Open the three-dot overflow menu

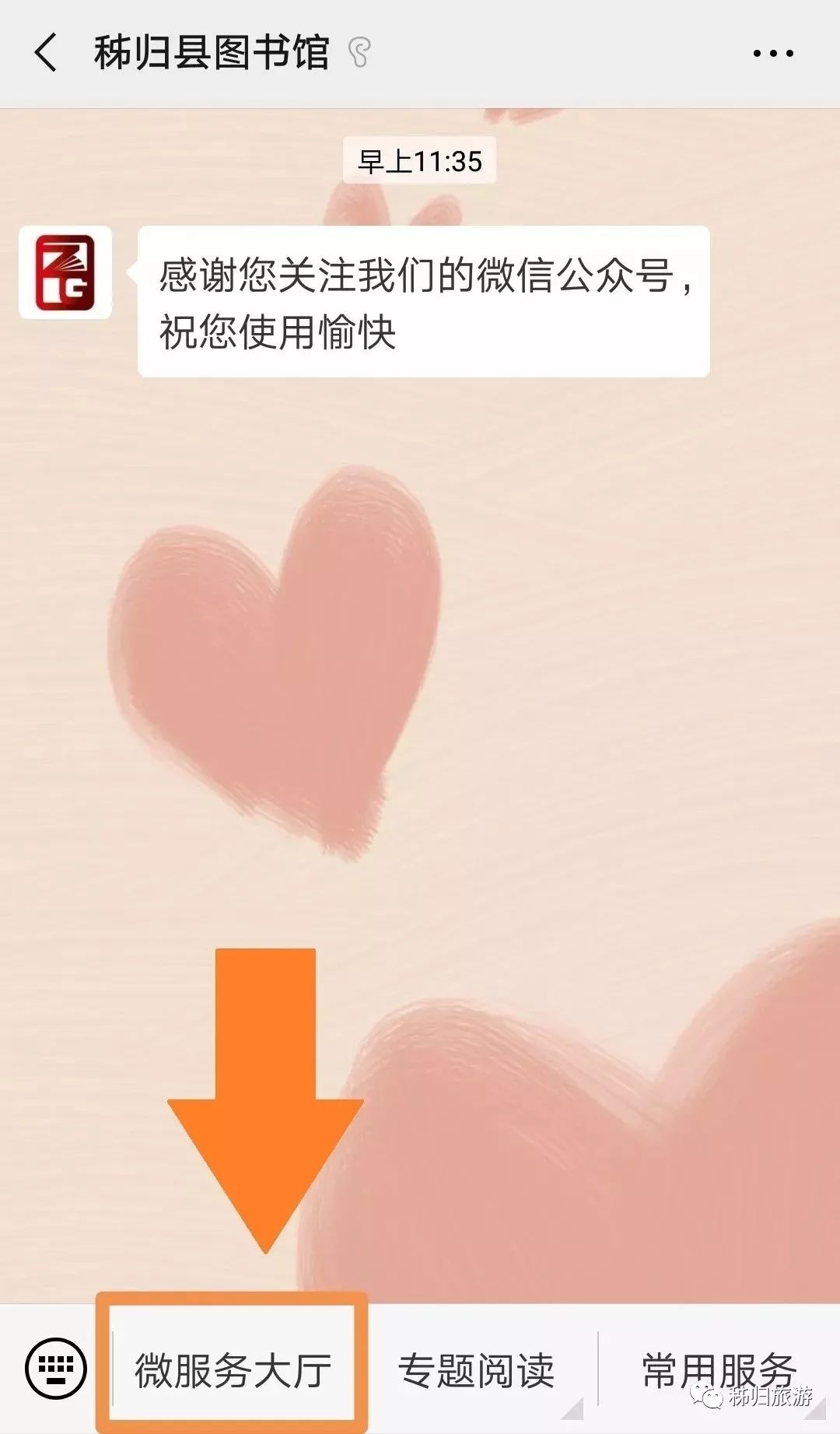pos(772,54)
